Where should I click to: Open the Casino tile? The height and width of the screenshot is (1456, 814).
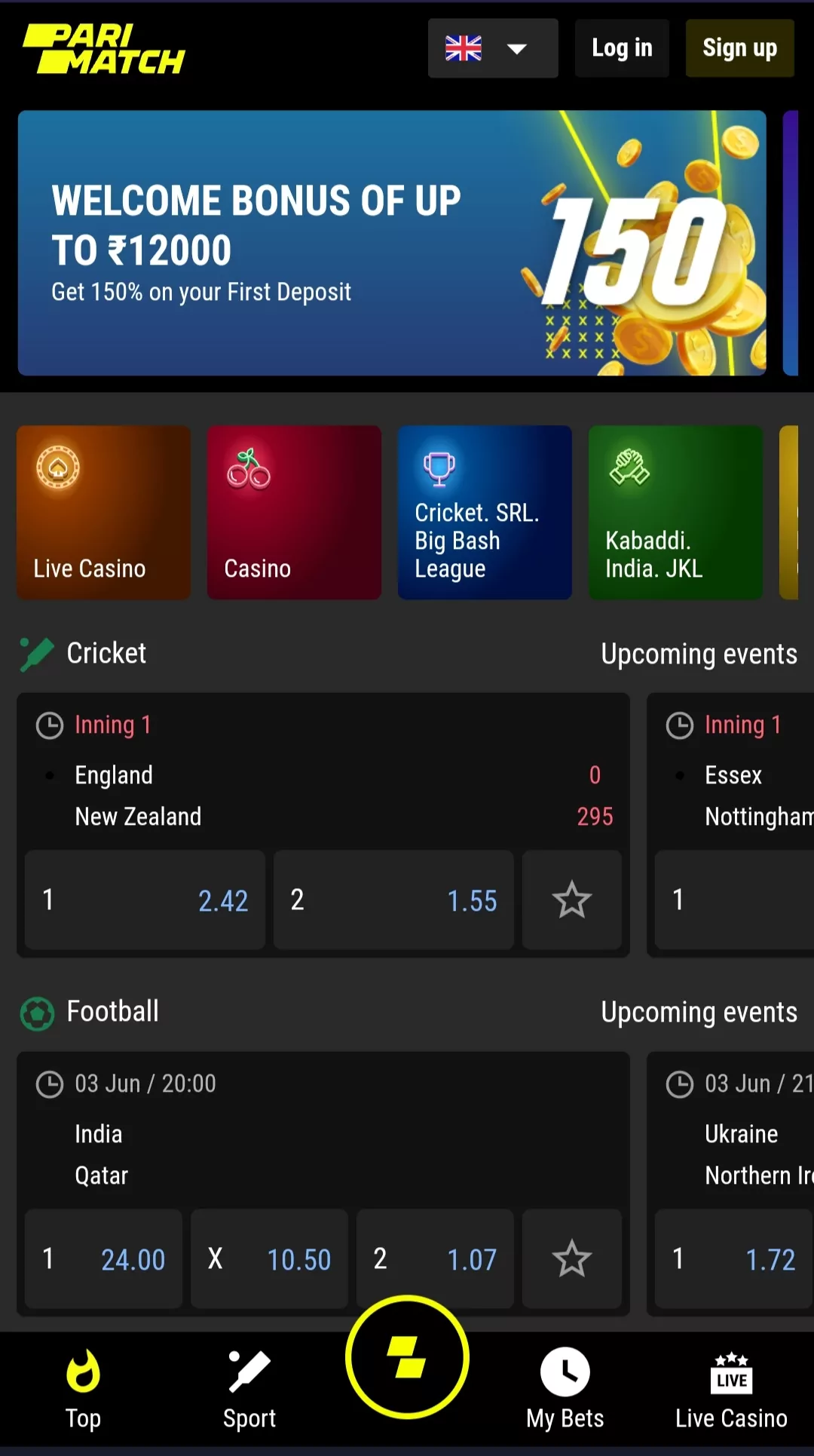coord(294,512)
